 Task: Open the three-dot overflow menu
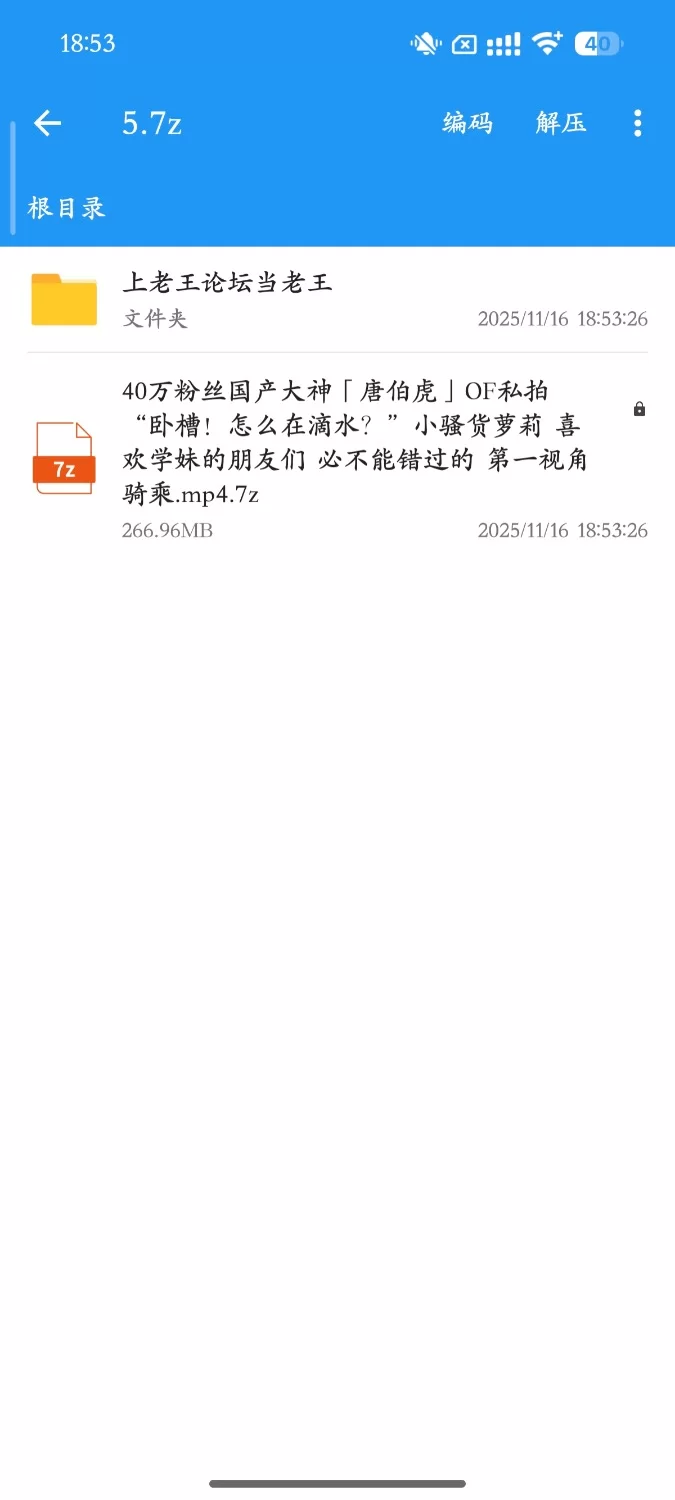point(637,123)
